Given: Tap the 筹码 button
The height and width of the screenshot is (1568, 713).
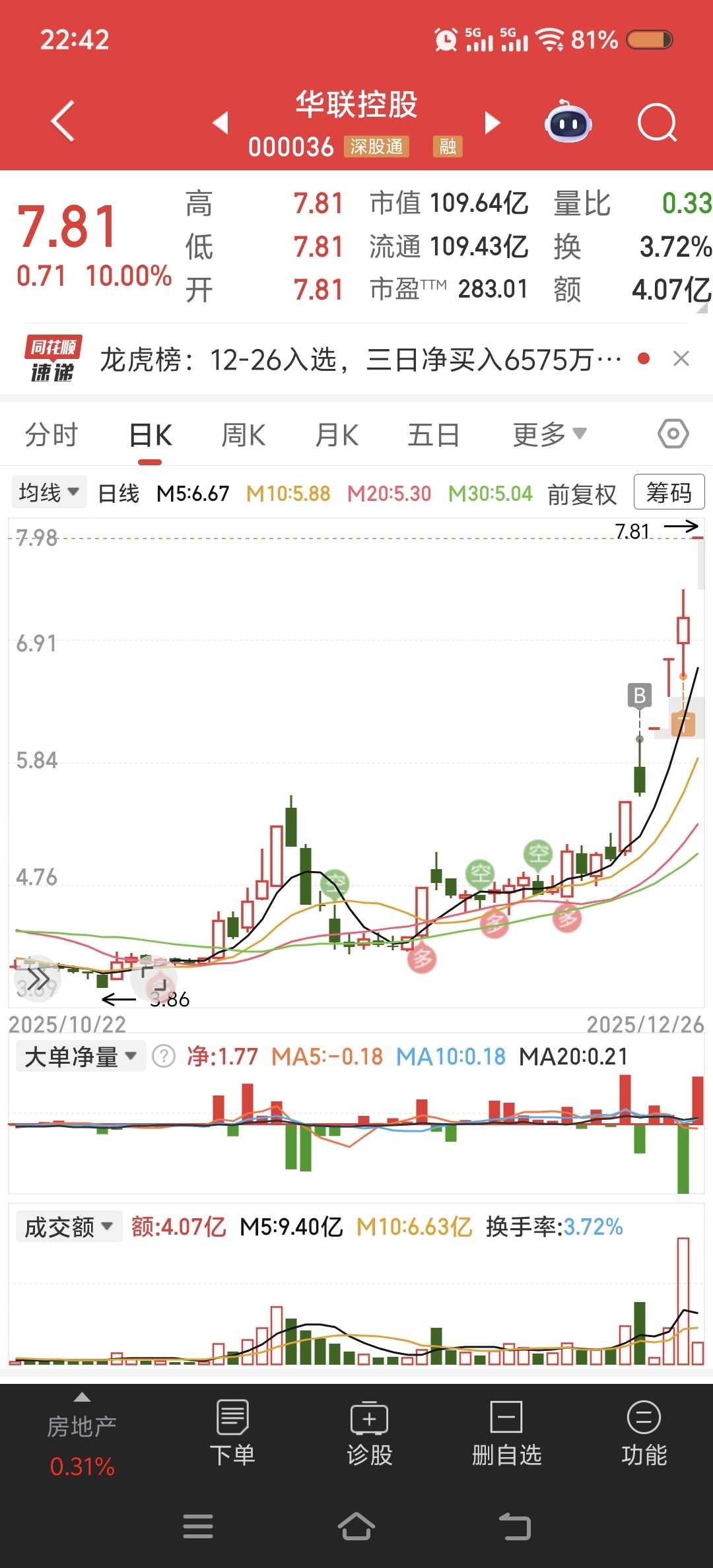Looking at the screenshot, I should [668, 492].
